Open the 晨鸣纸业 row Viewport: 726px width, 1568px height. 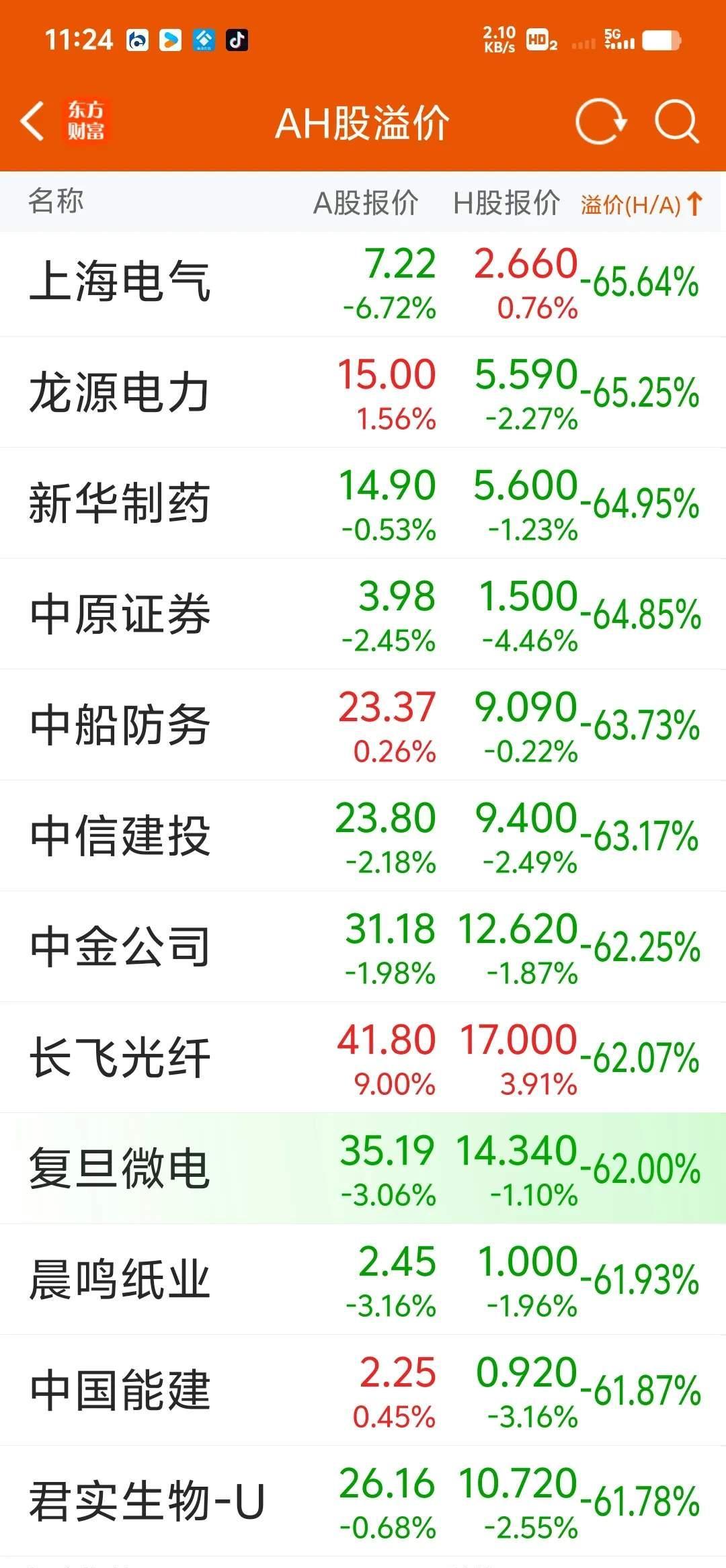click(363, 1280)
